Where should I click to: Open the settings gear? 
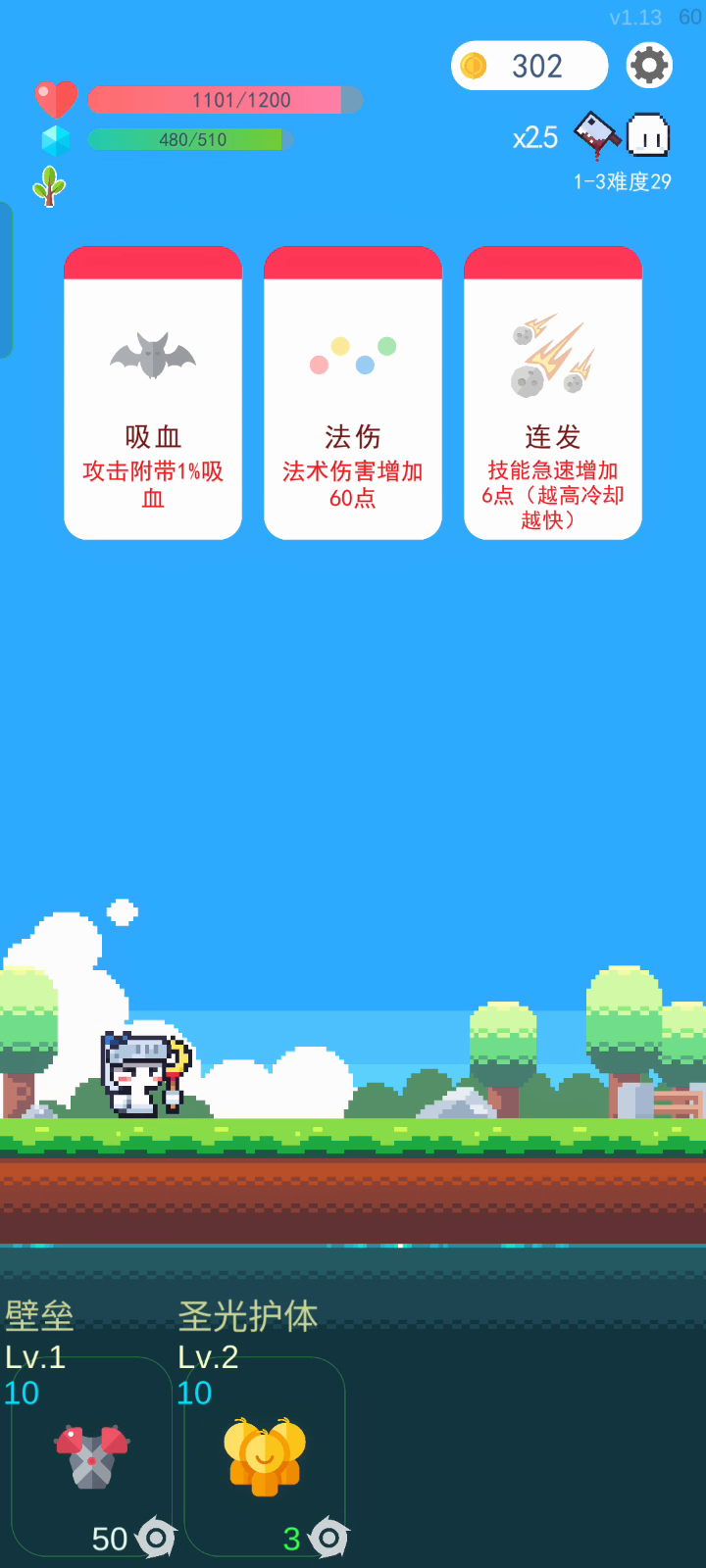(x=649, y=66)
